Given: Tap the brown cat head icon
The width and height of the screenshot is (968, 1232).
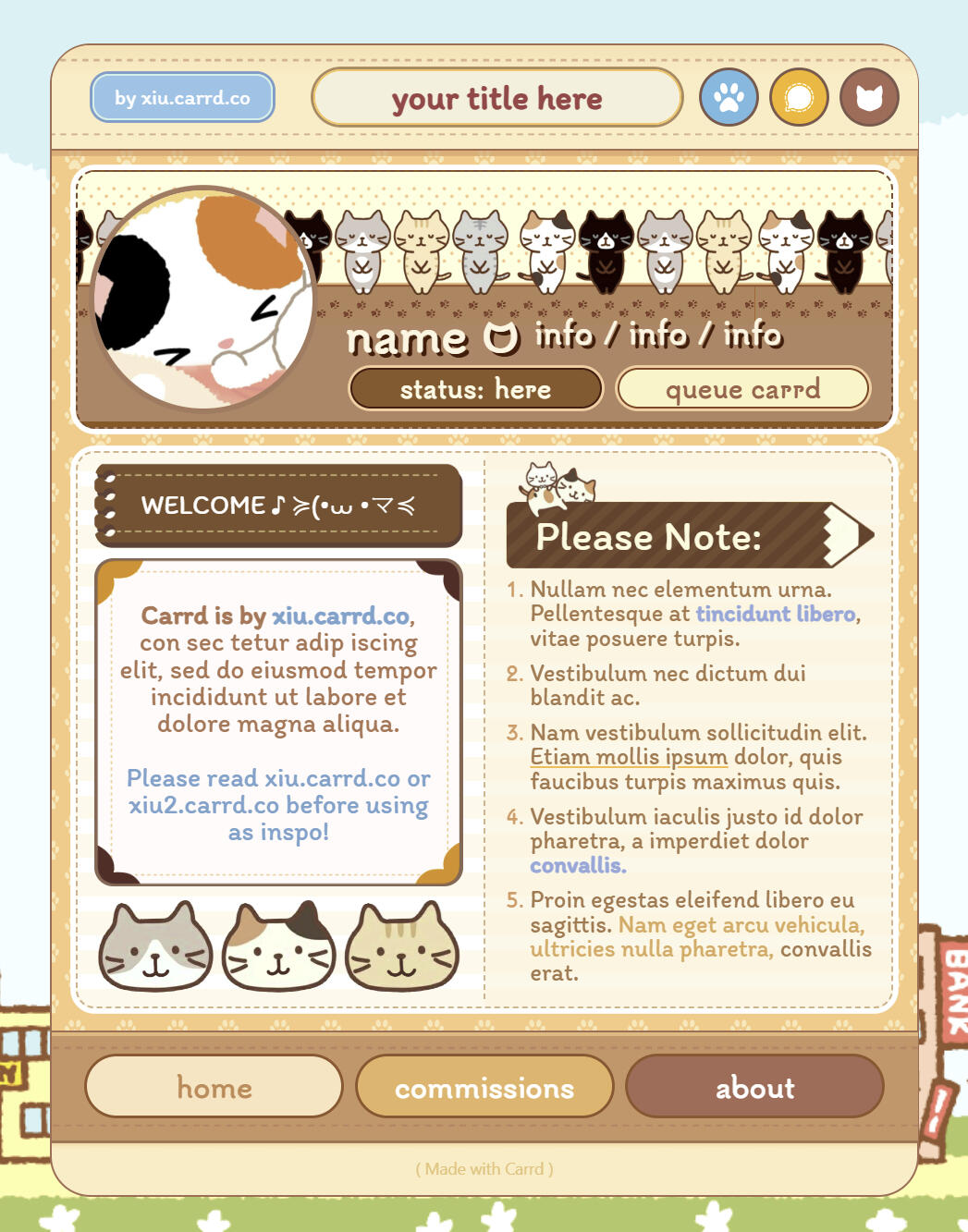Looking at the screenshot, I should (869, 97).
